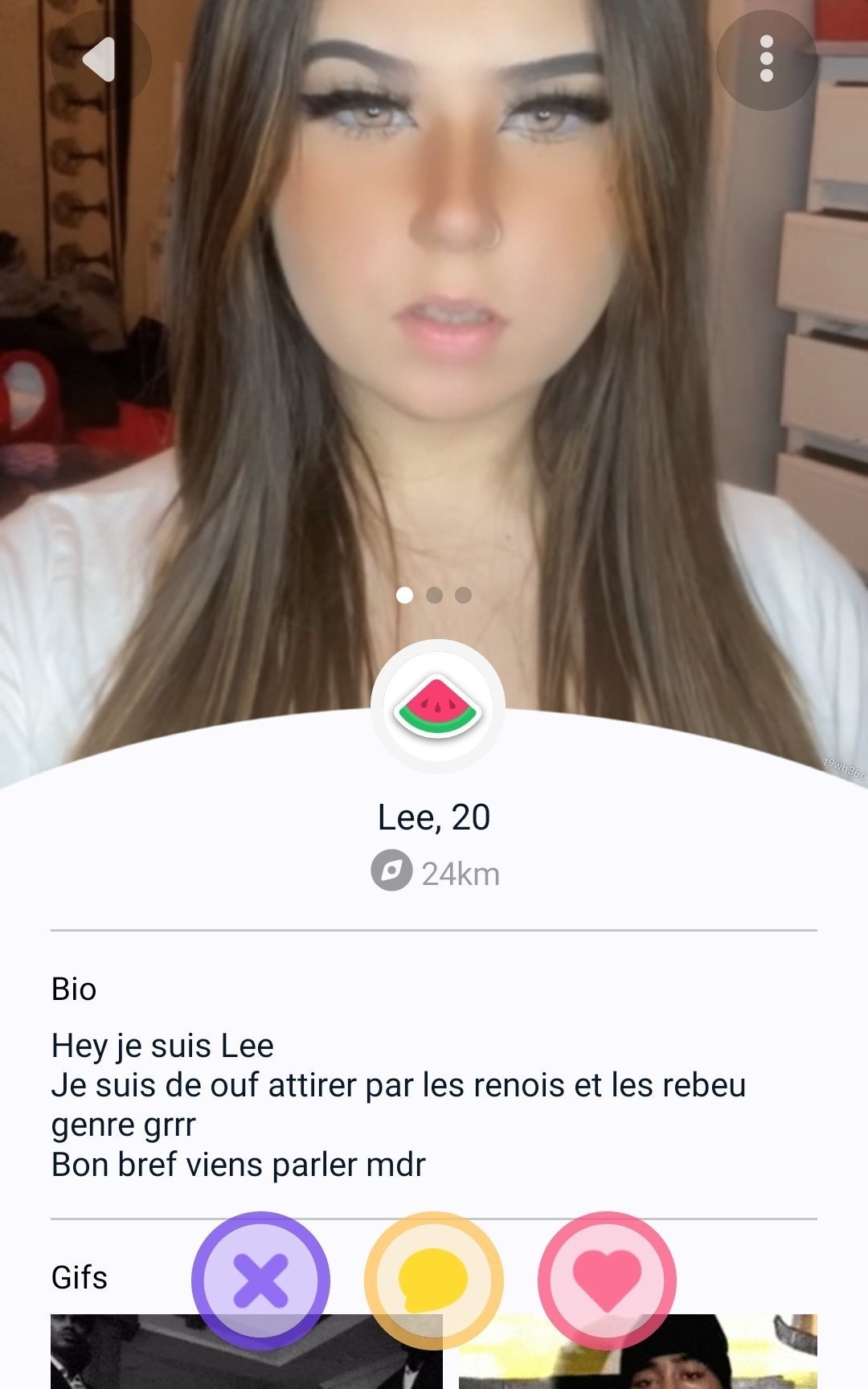
Task: Open the black-and-white gif on the left
Action: (247, 1351)
